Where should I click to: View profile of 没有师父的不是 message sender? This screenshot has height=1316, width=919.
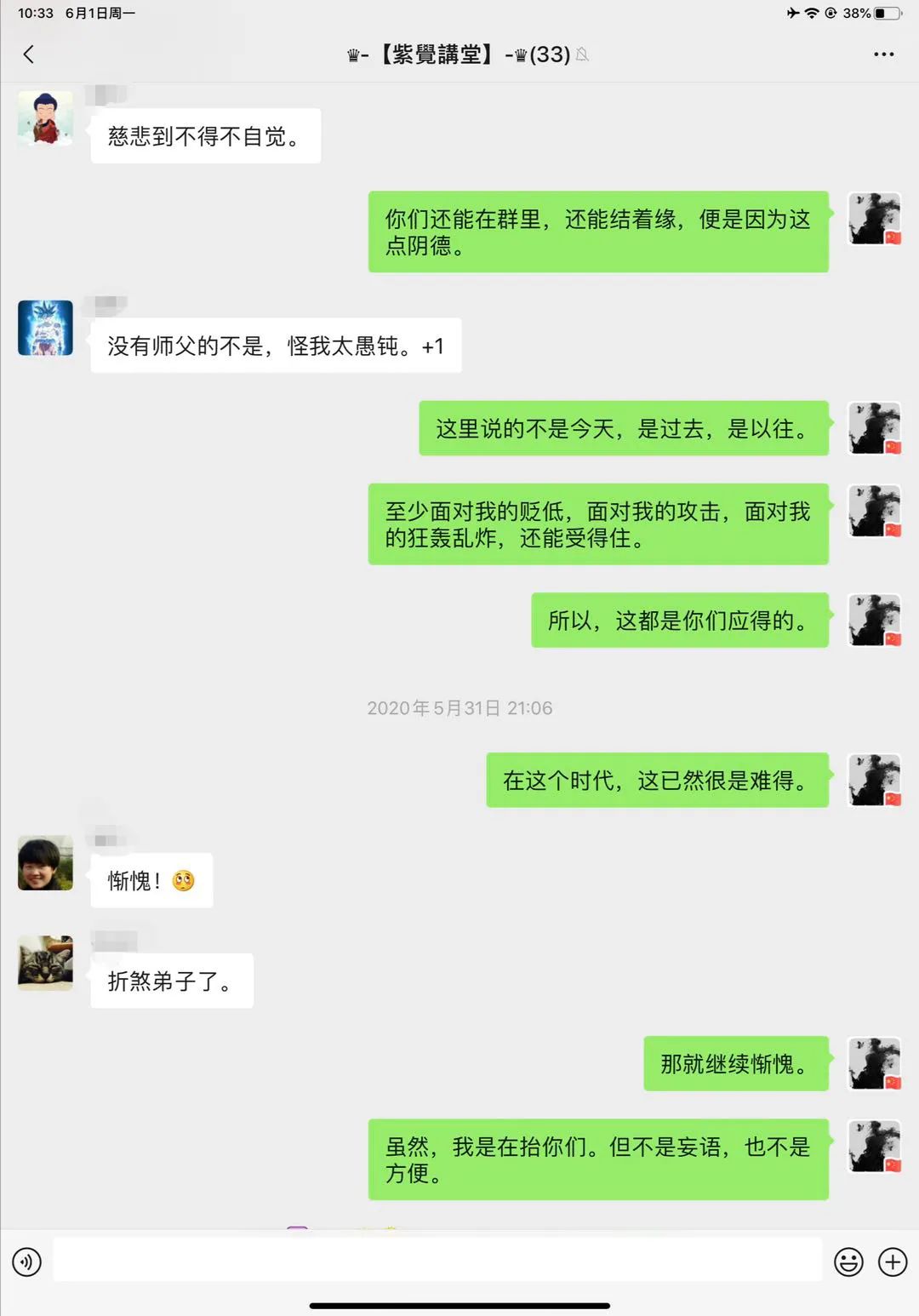45,328
